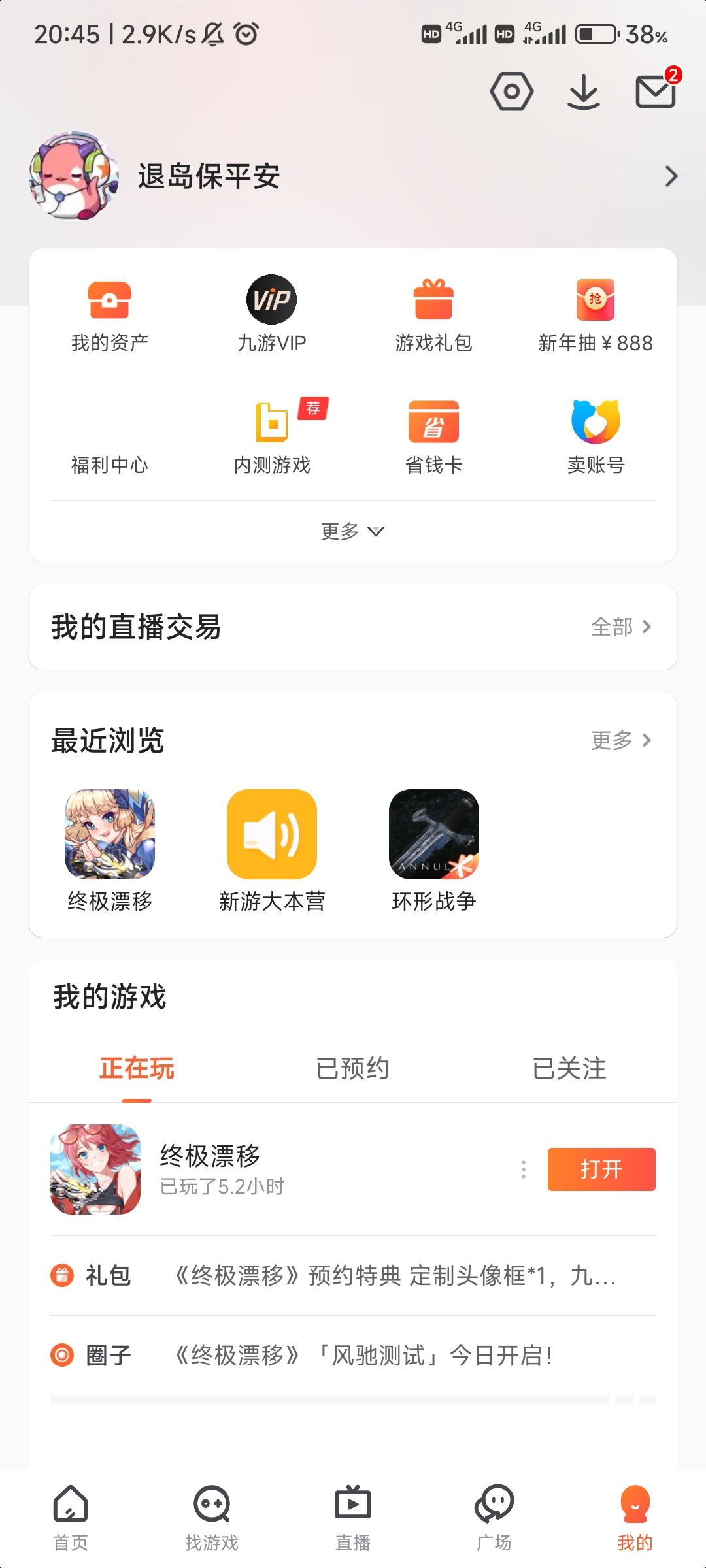Screen dimensions: 706x1568
Task: Open the settings hexagon icon
Action: click(x=511, y=91)
